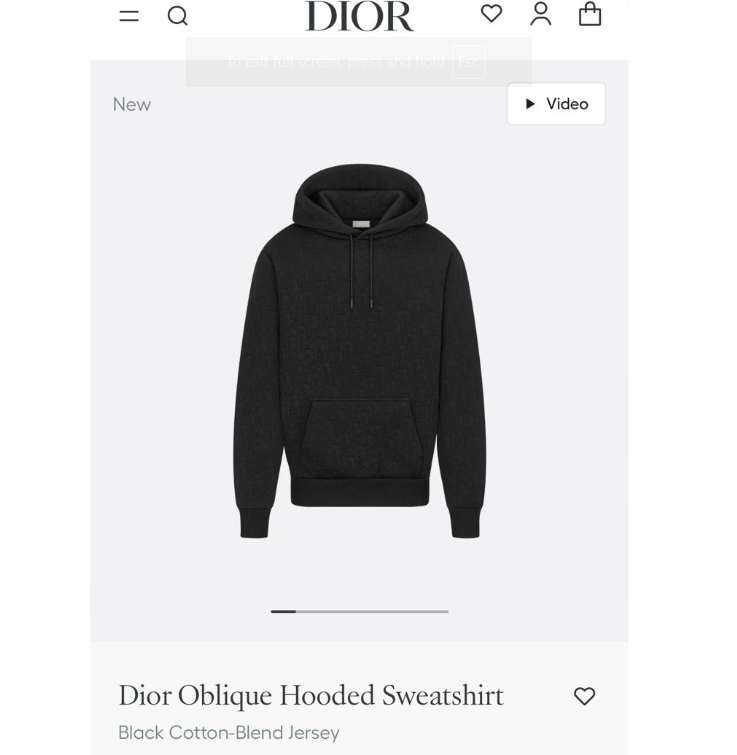Viewport: 737px width, 755px height.
Task: Click the Dior Oblique Hooded Sweatshirt title
Action: click(x=311, y=695)
